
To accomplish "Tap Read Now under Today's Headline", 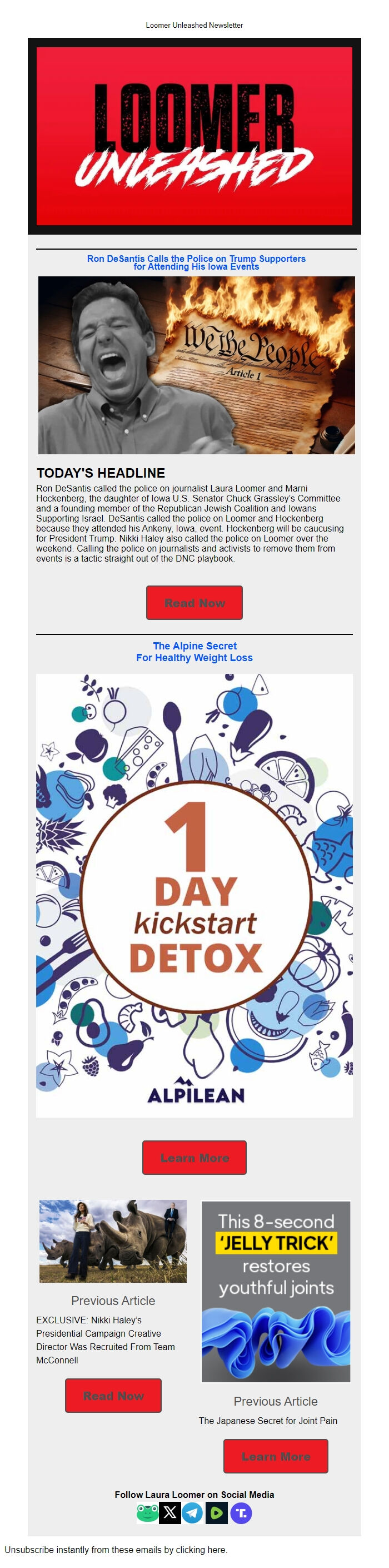I will point(194,603).
